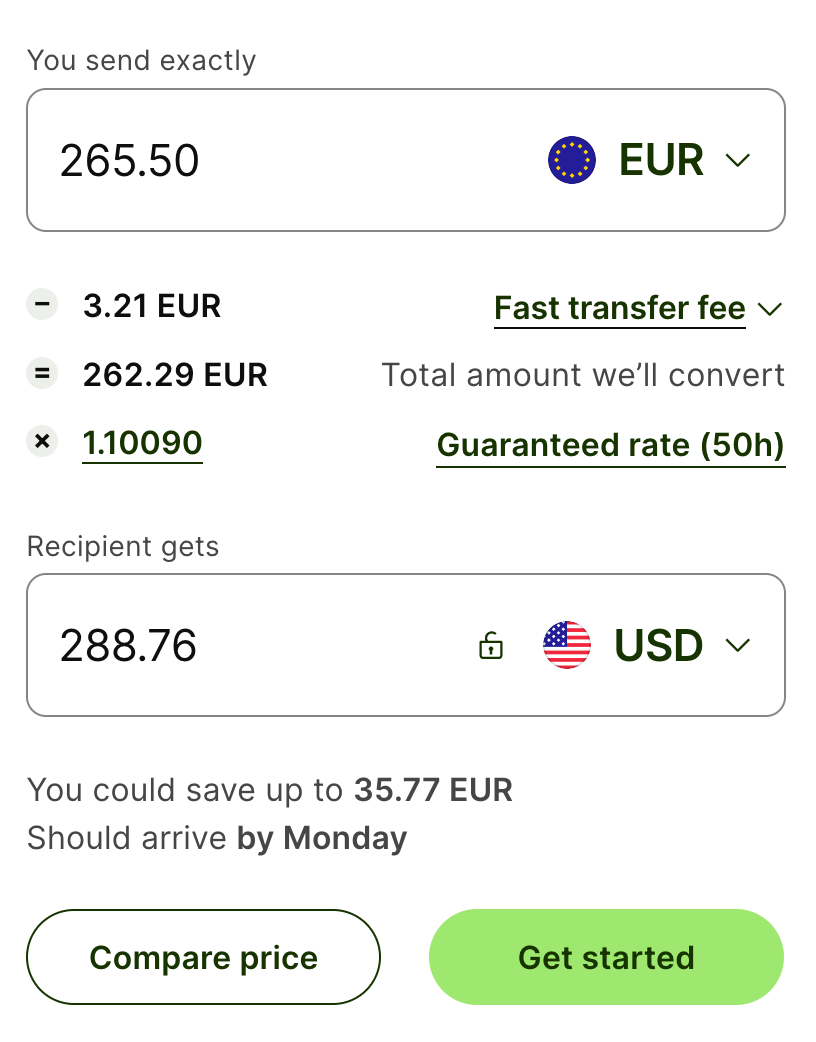The image size is (816, 1042).
Task: Tap the Compare price button
Action: [x=203, y=958]
